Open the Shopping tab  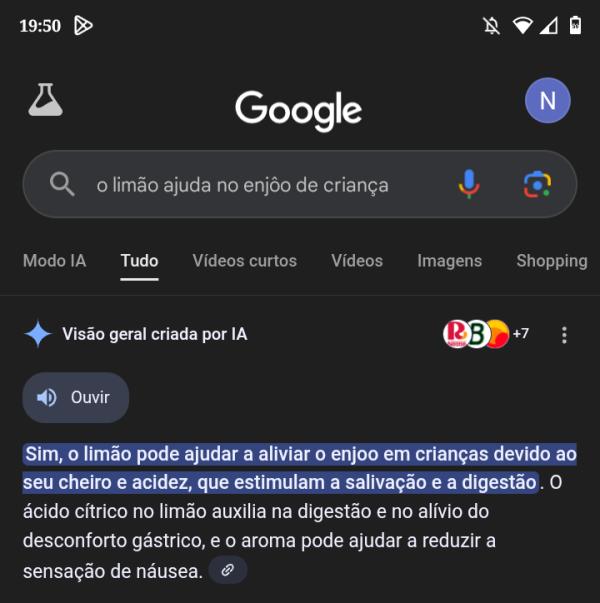click(551, 261)
